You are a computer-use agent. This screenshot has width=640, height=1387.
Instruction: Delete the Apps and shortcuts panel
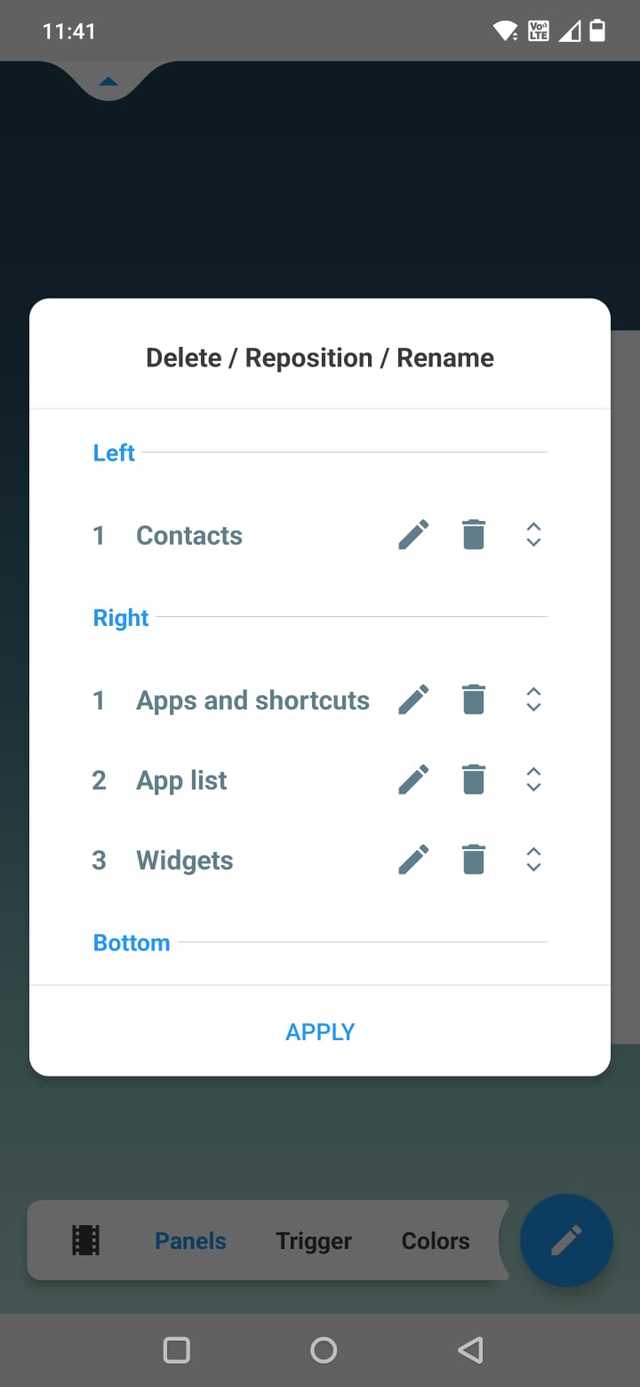[474, 700]
